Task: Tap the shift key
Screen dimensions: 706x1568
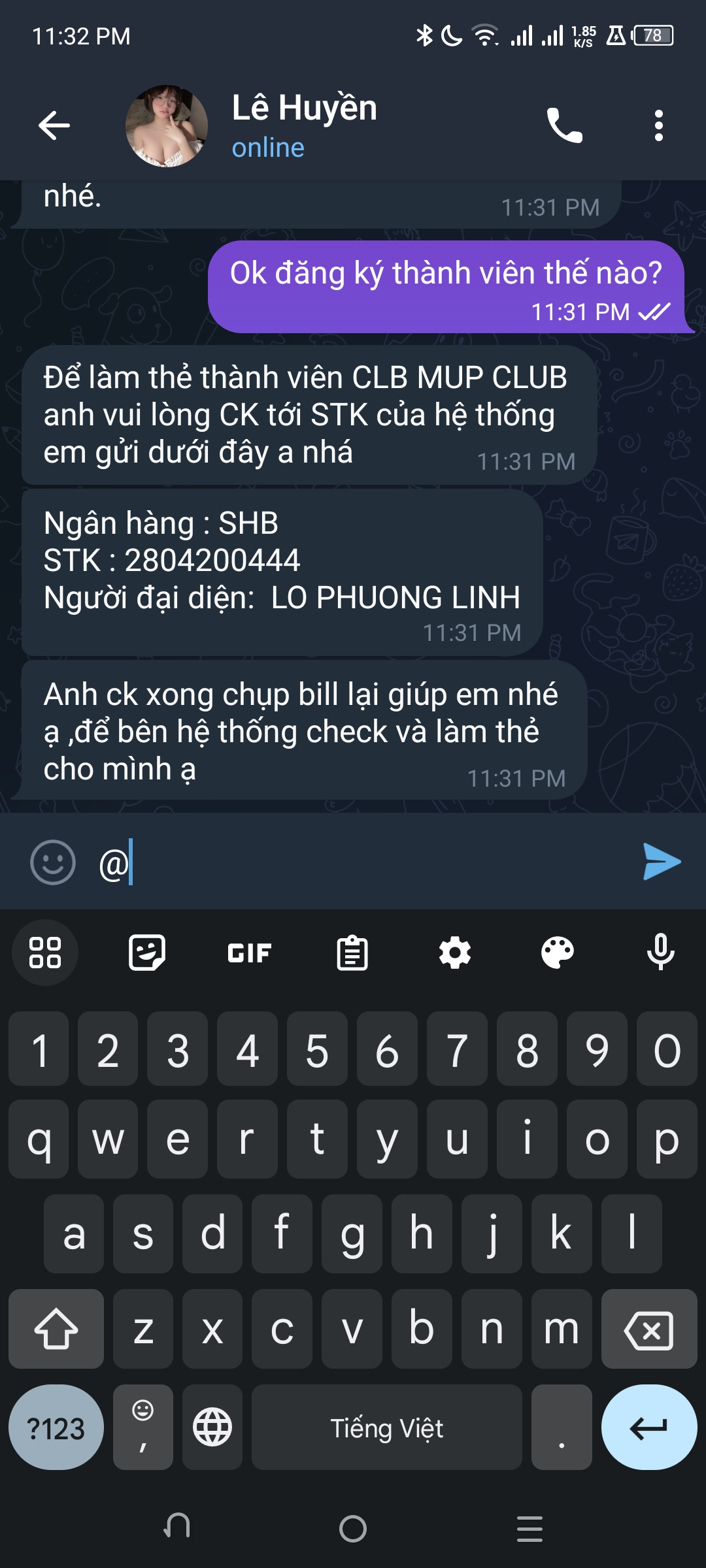Action: pyautogui.click(x=56, y=1329)
